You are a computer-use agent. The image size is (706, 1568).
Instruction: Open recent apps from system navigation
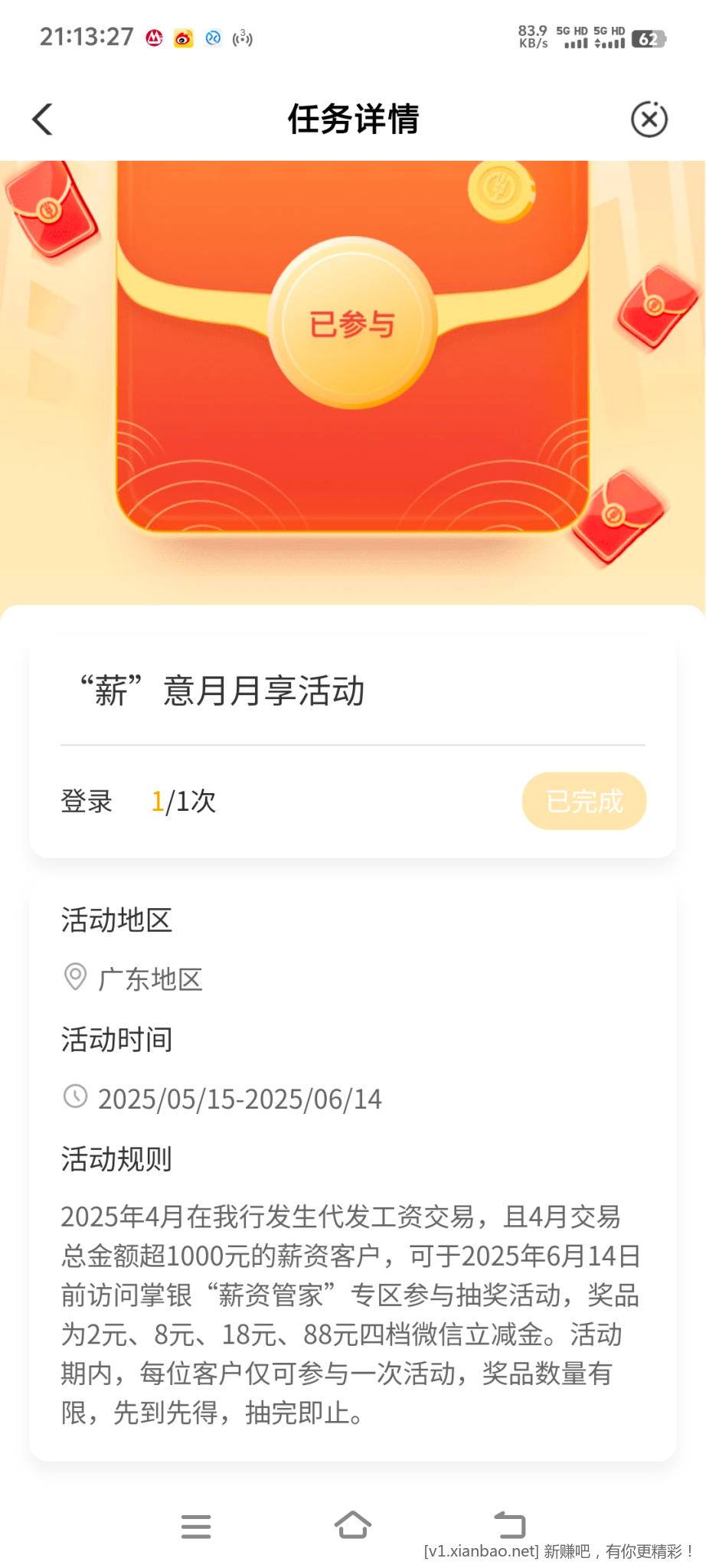(196, 1526)
